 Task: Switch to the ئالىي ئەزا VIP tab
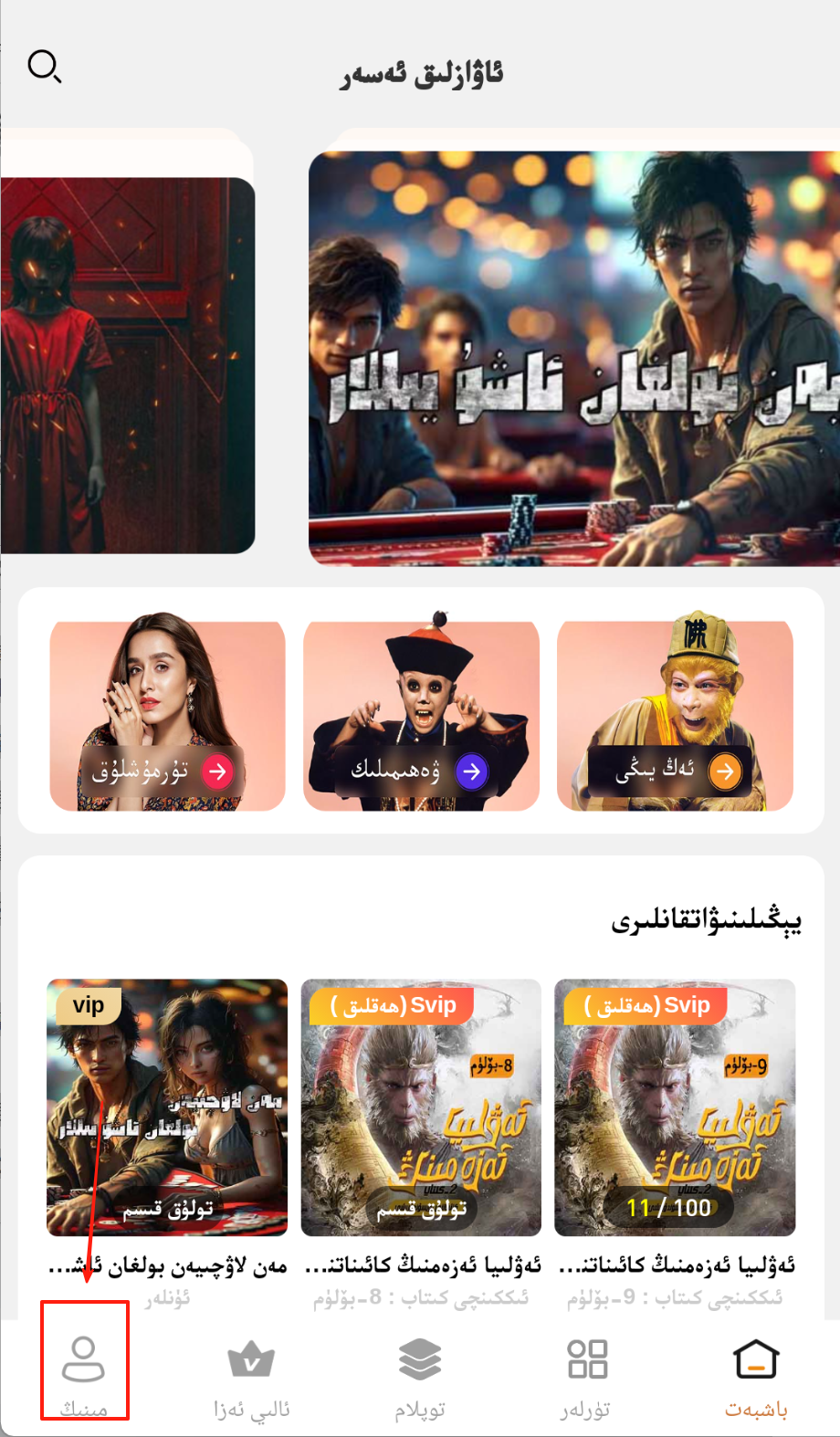point(251,1376)
